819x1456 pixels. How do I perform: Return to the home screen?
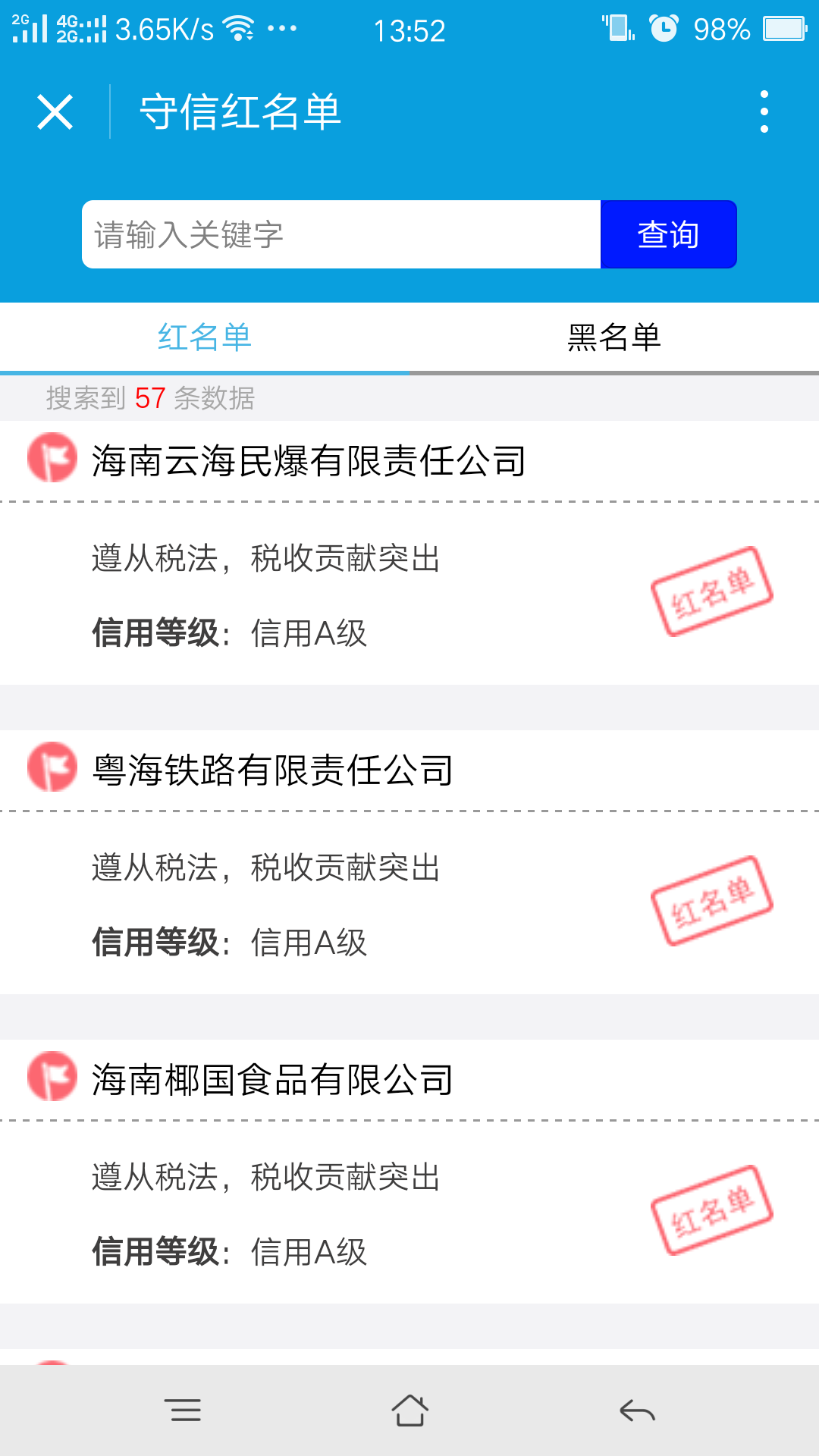tap(409, 1411)
